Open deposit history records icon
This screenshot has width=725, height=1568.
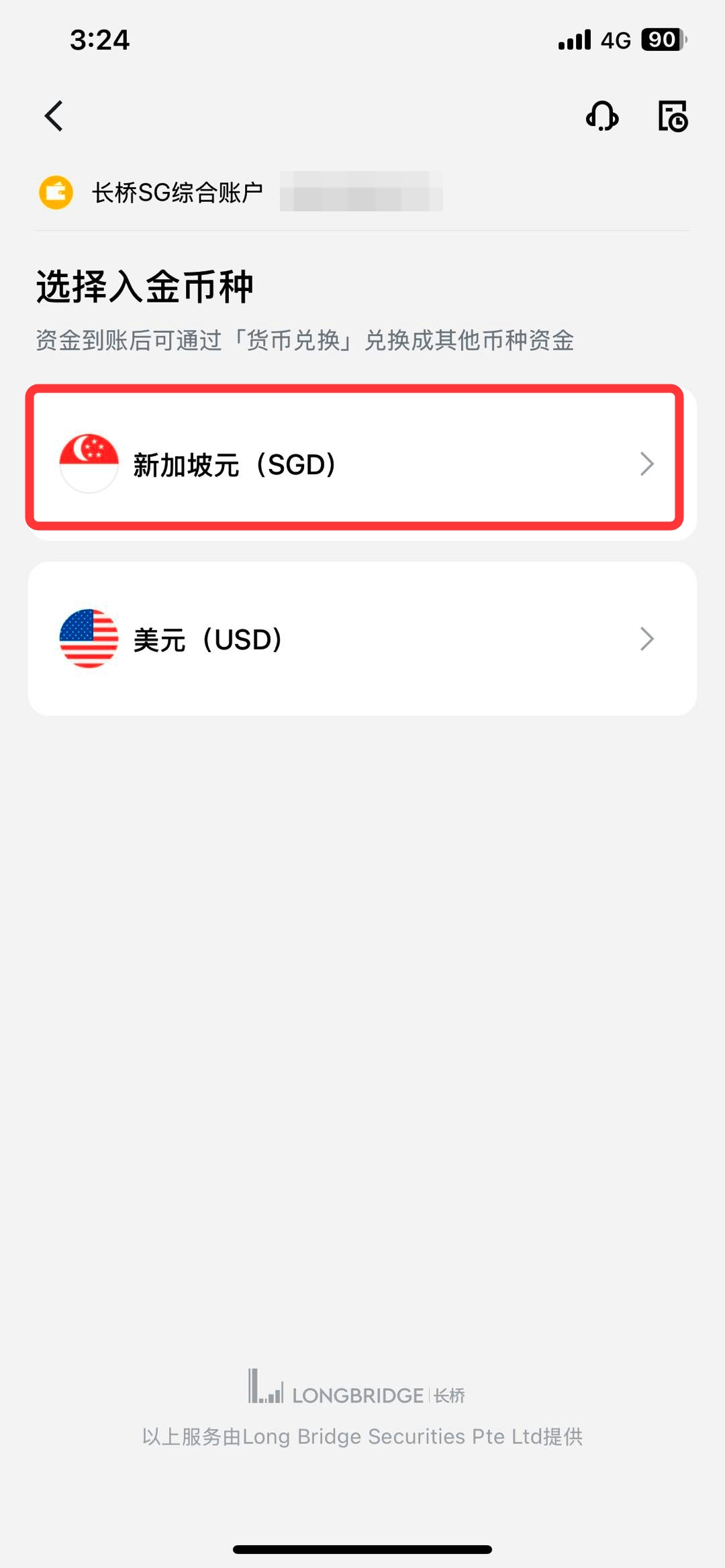point(673,116)
